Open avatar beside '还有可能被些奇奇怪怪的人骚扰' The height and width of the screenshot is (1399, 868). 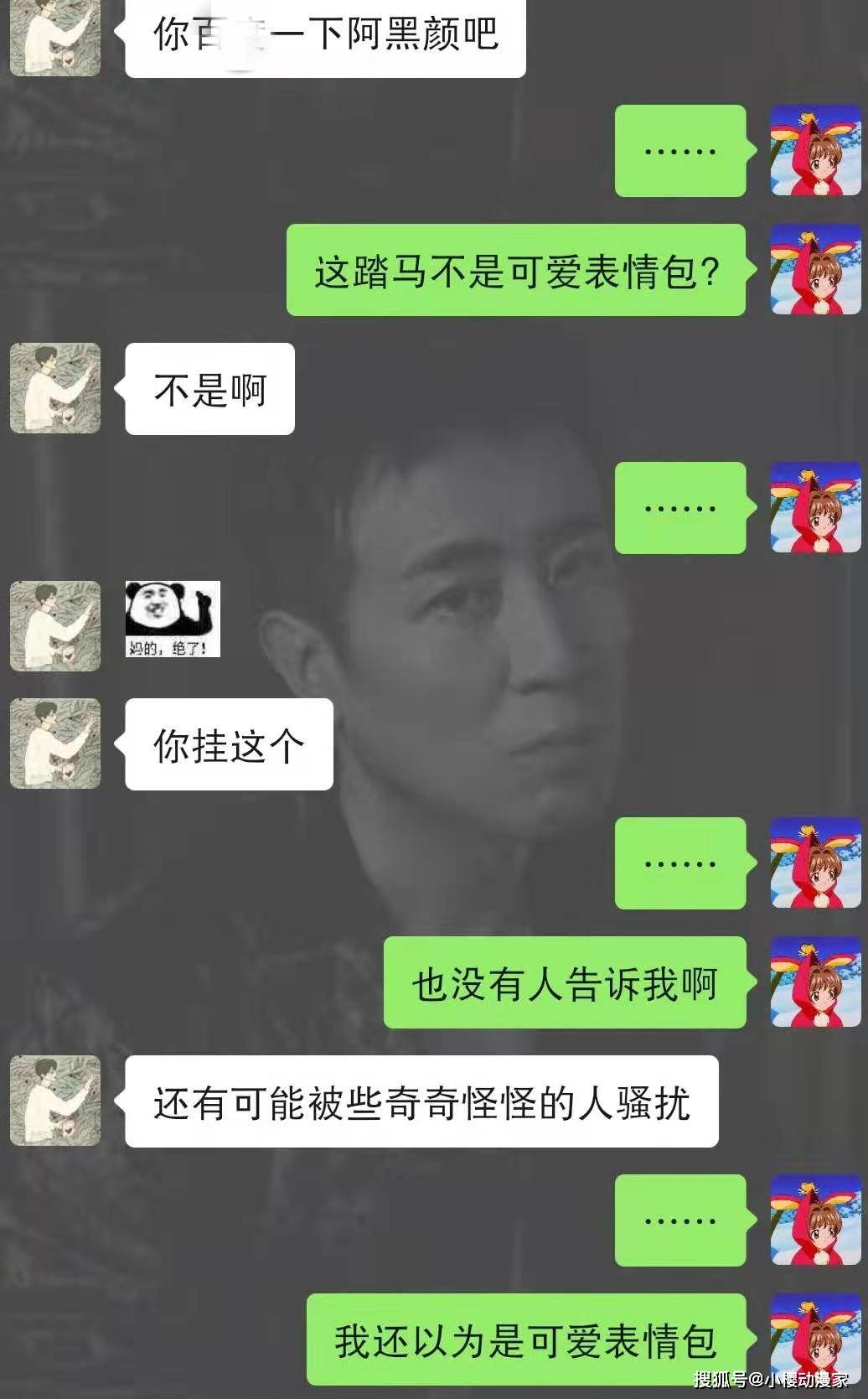(x=55, y=1101)
